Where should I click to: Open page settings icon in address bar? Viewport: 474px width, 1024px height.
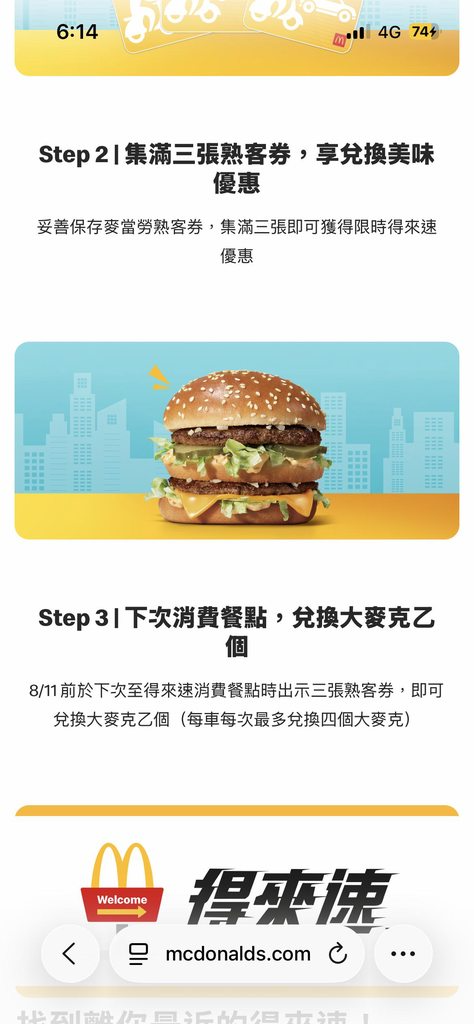[x=138, y=953]
